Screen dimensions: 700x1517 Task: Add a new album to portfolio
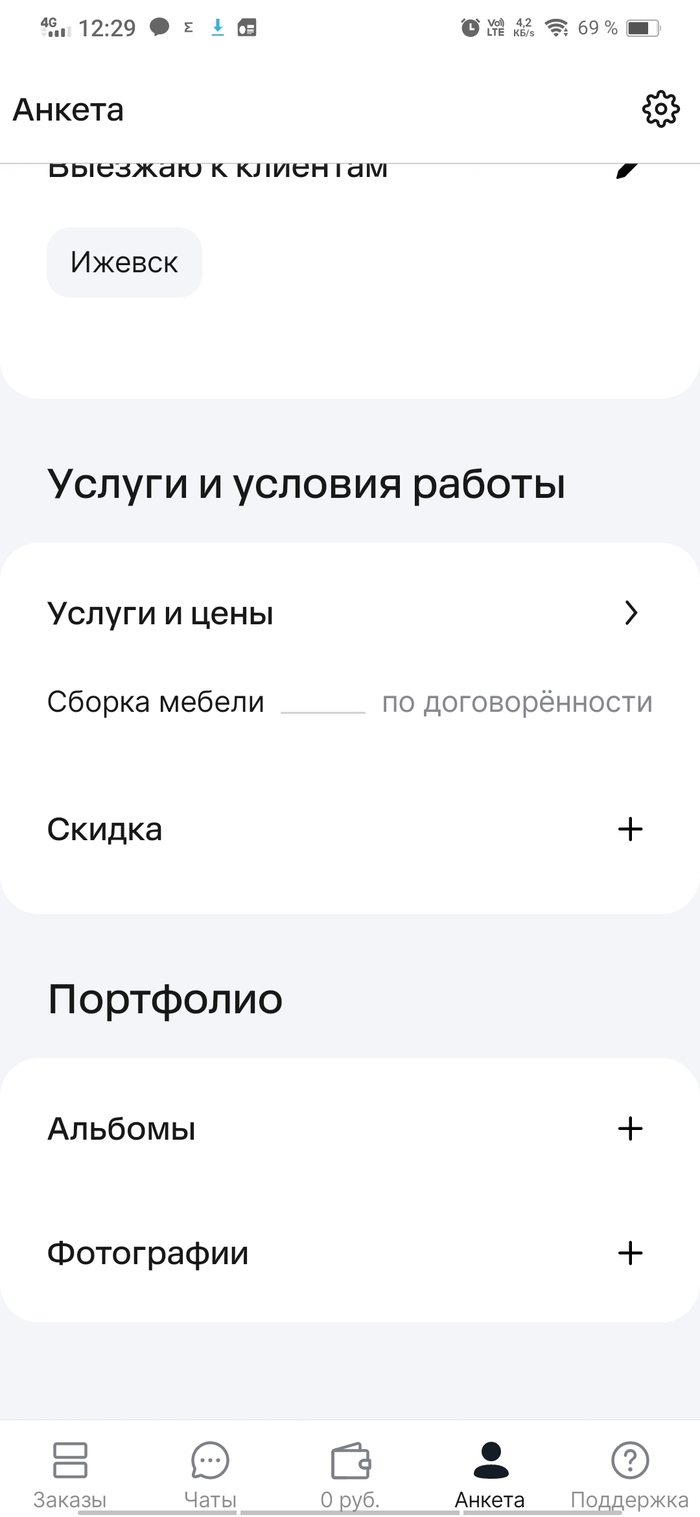[x=630, y=1129]
